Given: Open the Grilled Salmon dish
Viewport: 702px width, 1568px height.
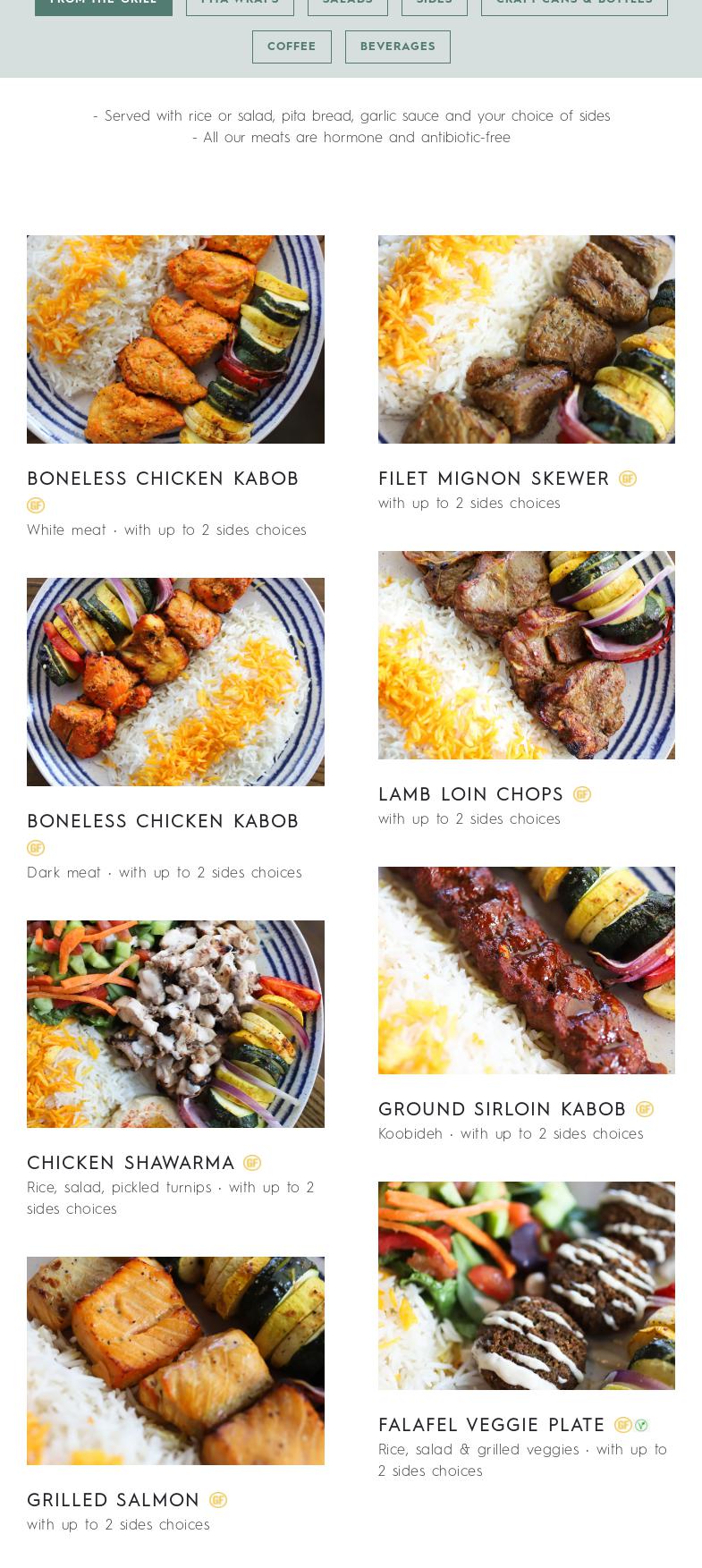Looking at the screenshot, I should pyautogui.click(x=175, y=1360).
